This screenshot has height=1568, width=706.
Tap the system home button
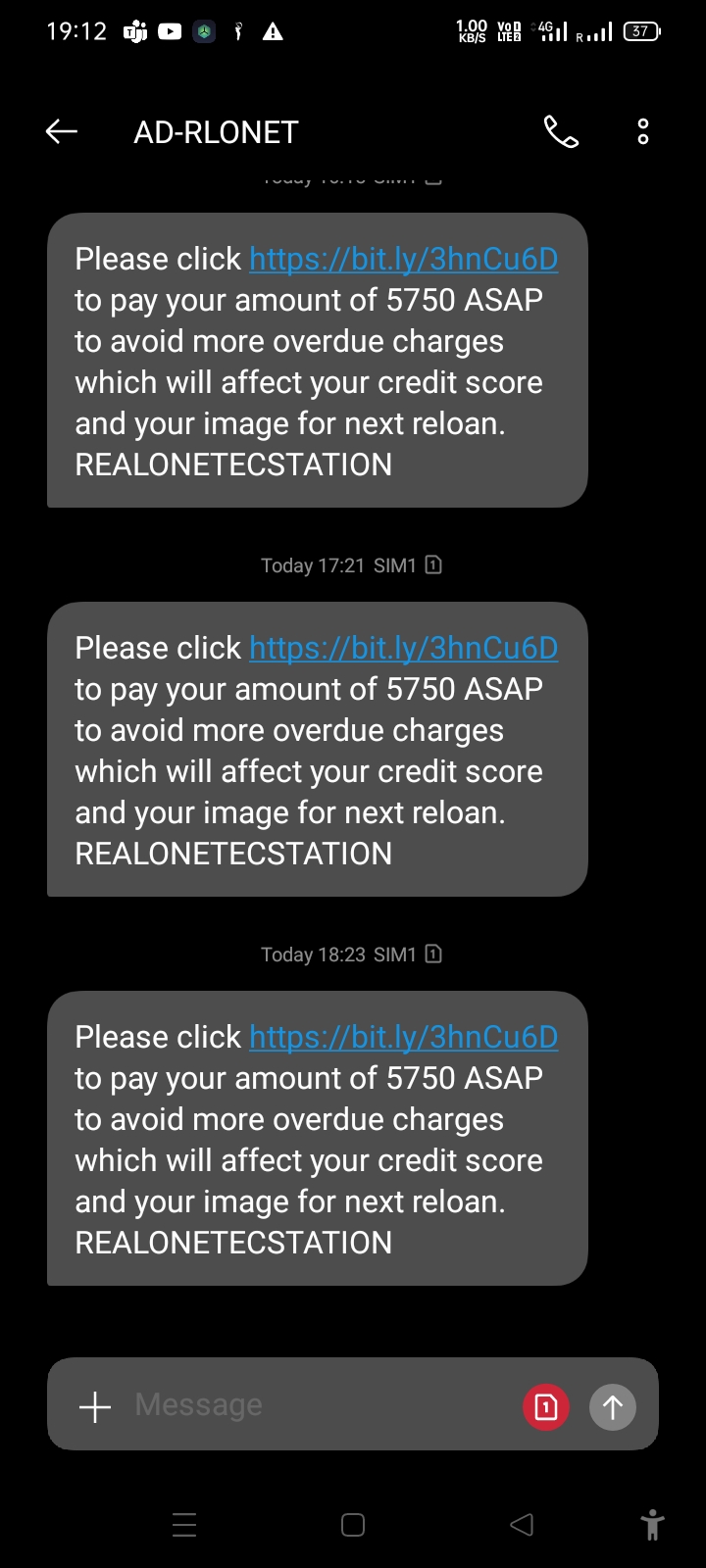tap(353, 1525)
